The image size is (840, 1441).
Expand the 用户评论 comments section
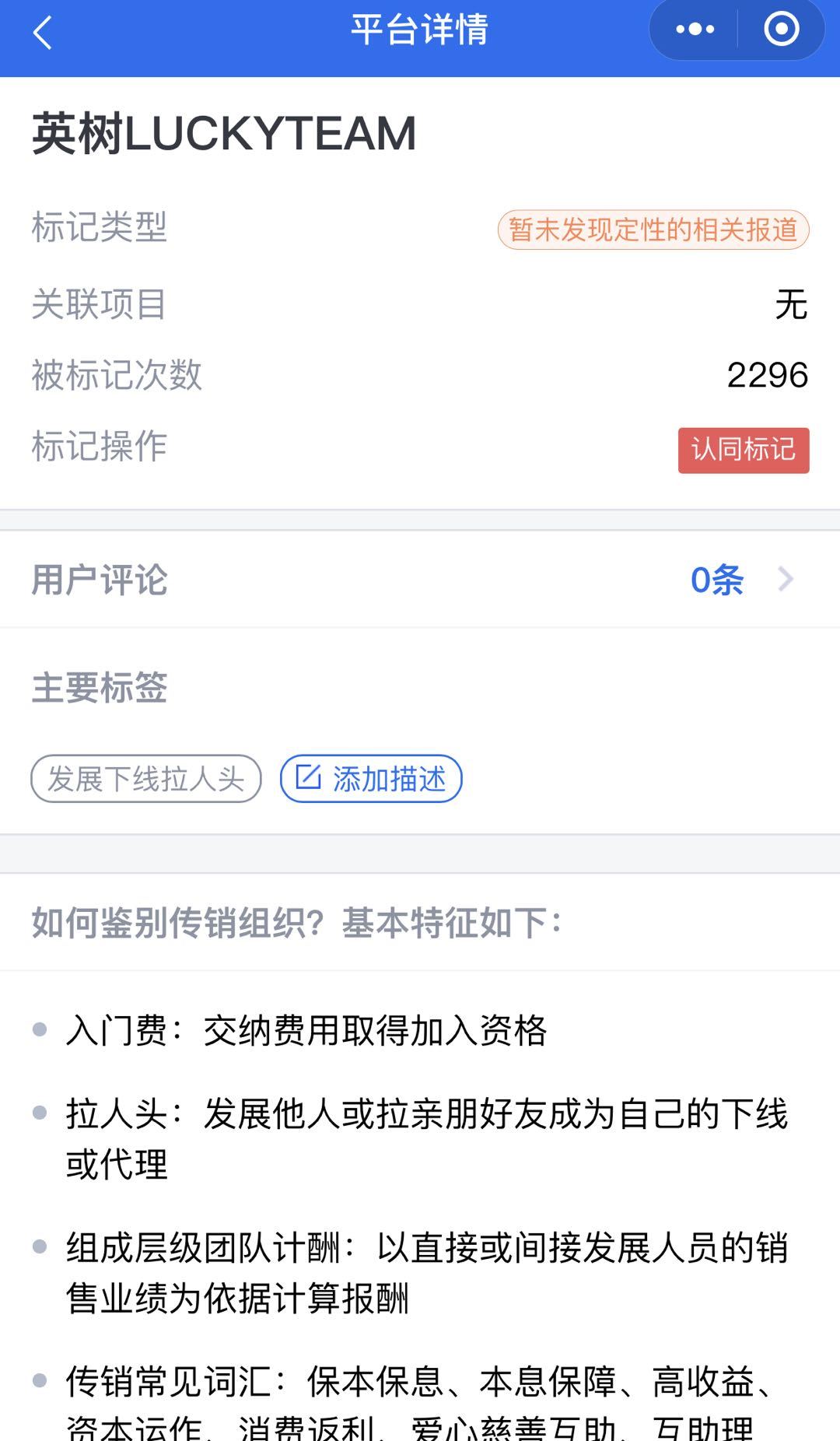tap(420, 579)
